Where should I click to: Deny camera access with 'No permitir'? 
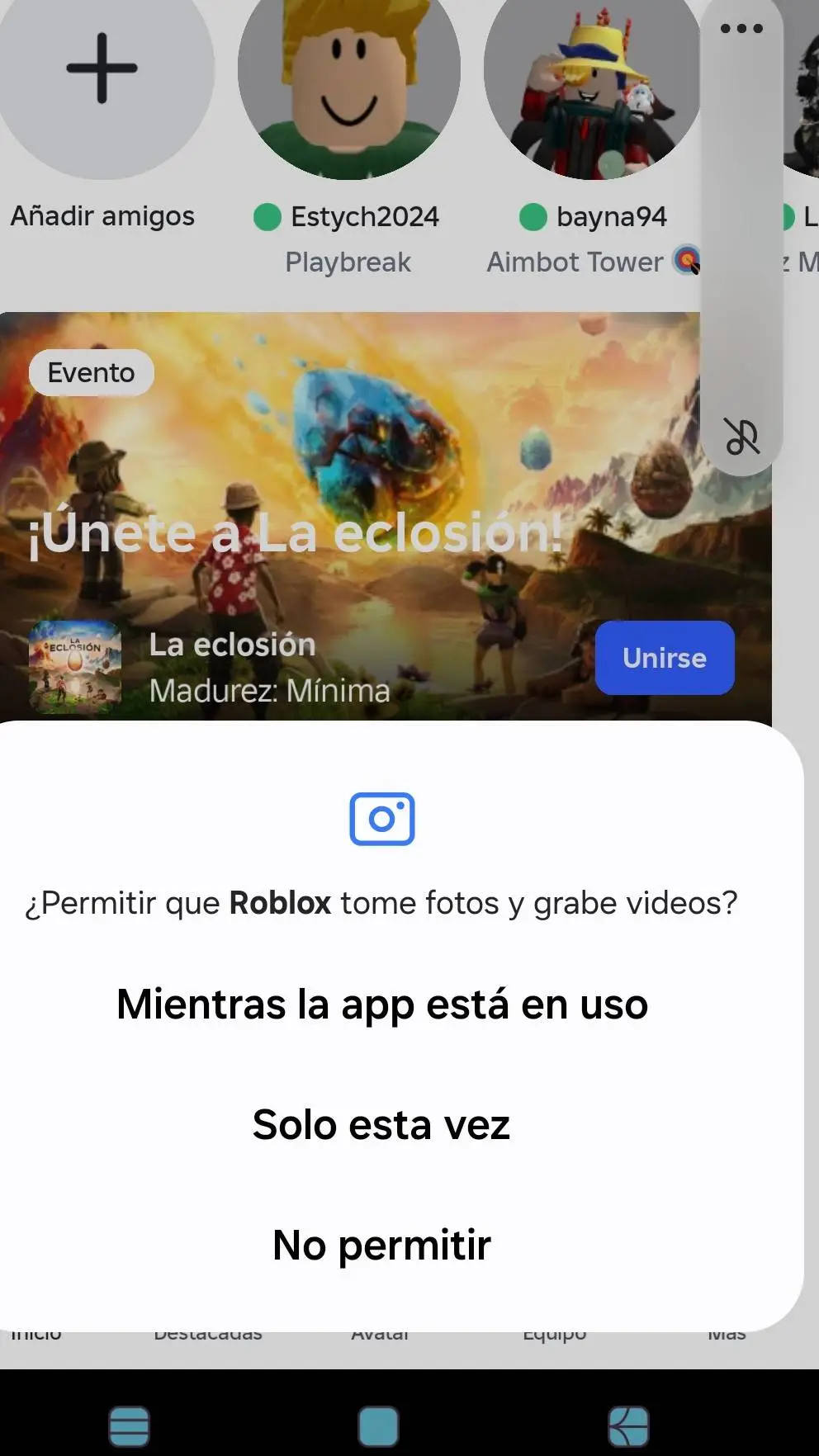coord(381,1246)
